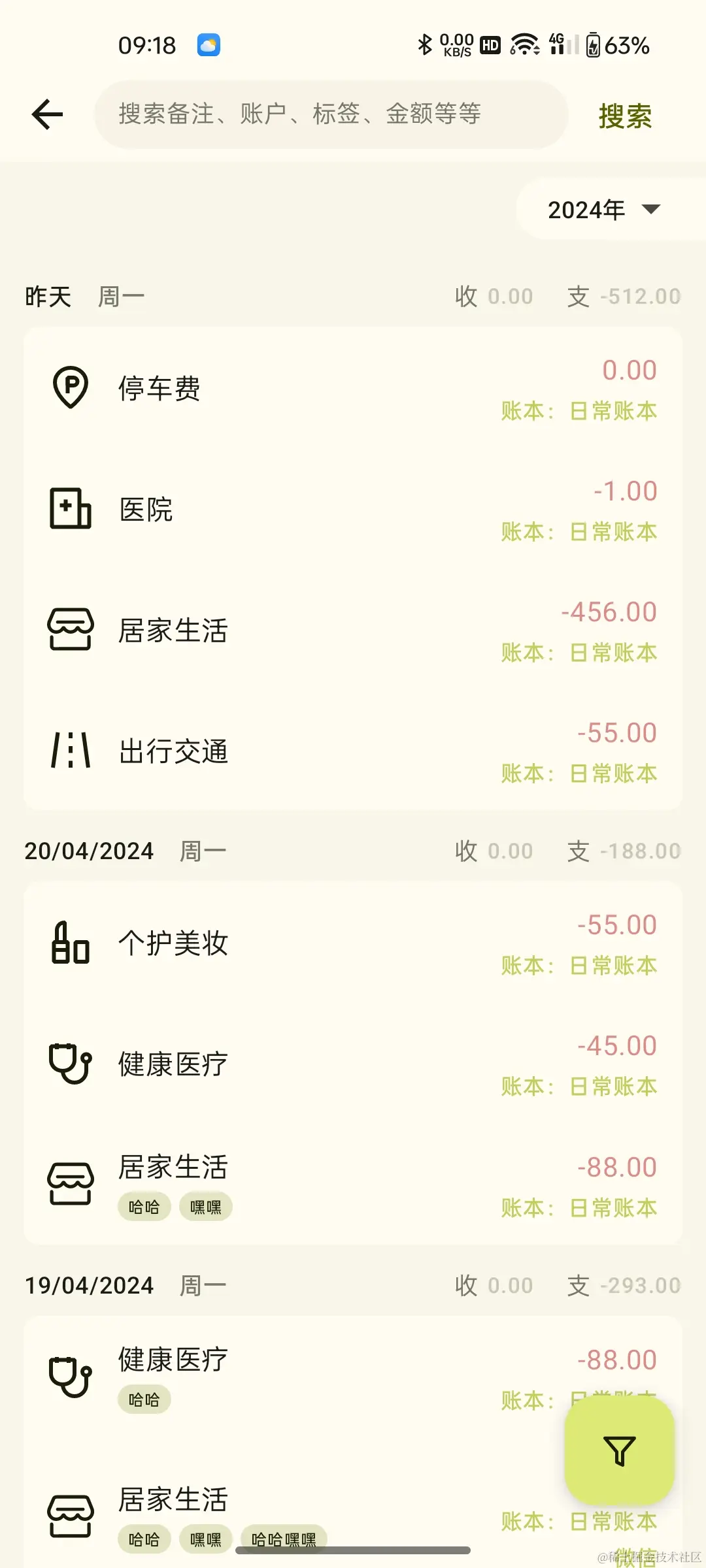
Task: Focus the search field for notes and accounts
Action: 331,114
